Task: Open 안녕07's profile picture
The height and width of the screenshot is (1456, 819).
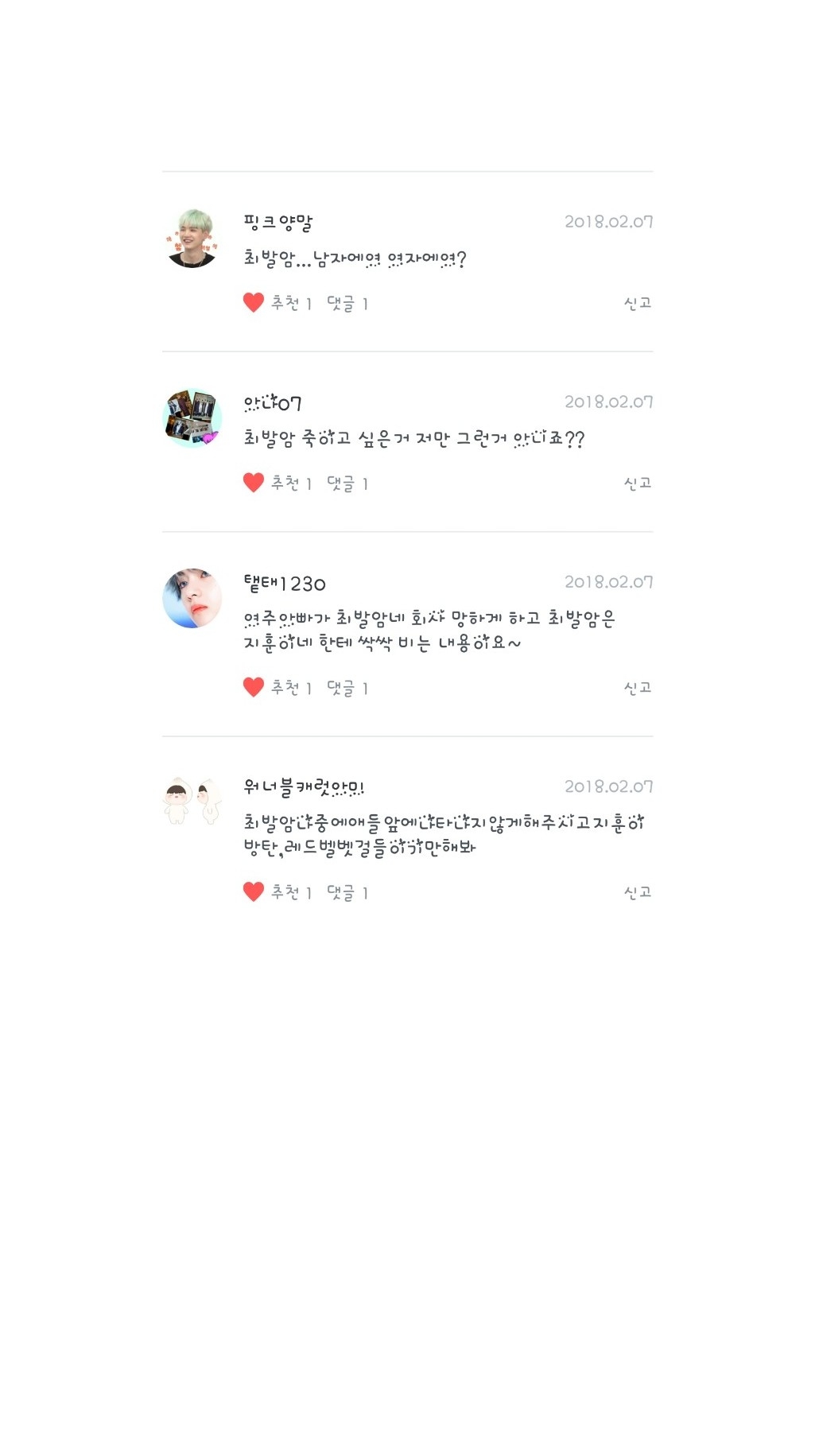Action: point(192,418)
